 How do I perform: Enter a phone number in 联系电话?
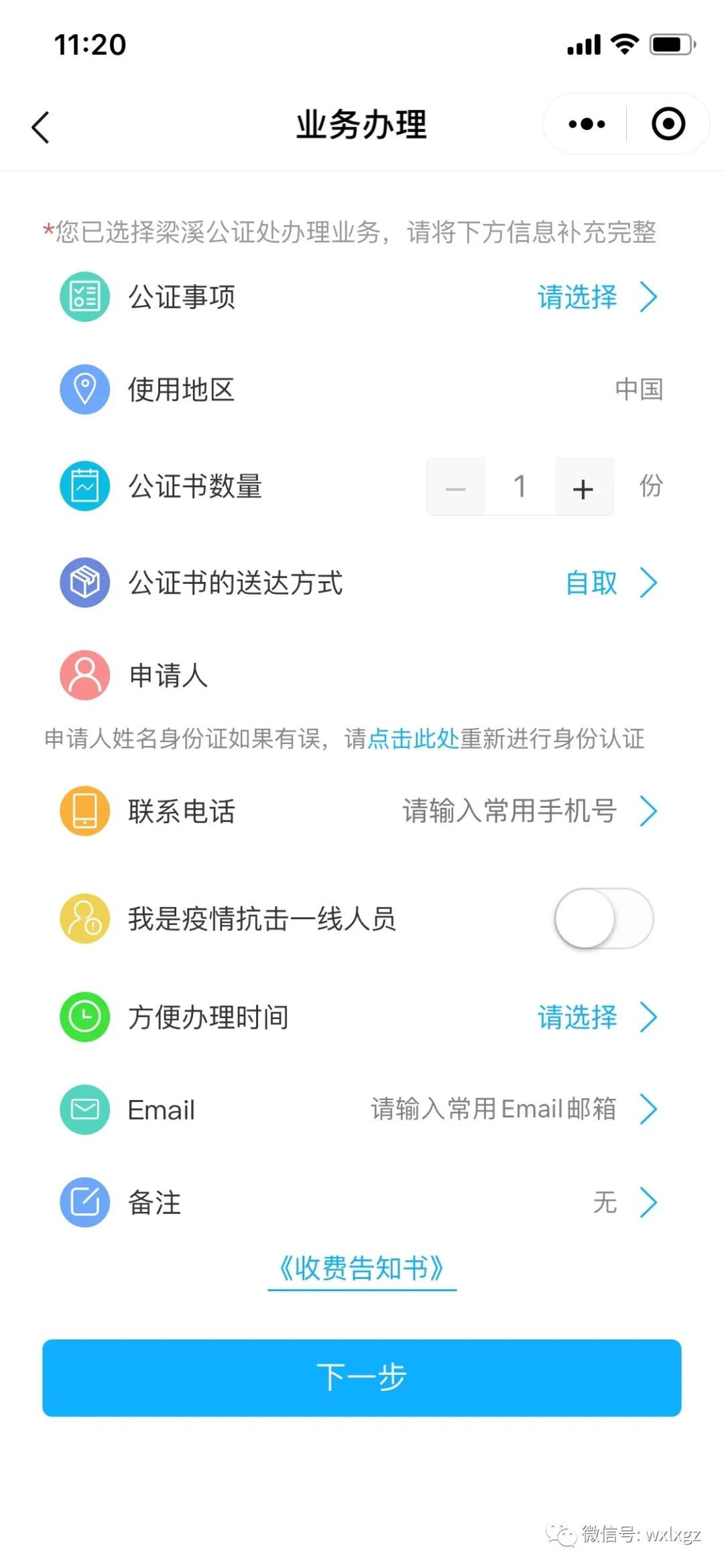(509, 811)
